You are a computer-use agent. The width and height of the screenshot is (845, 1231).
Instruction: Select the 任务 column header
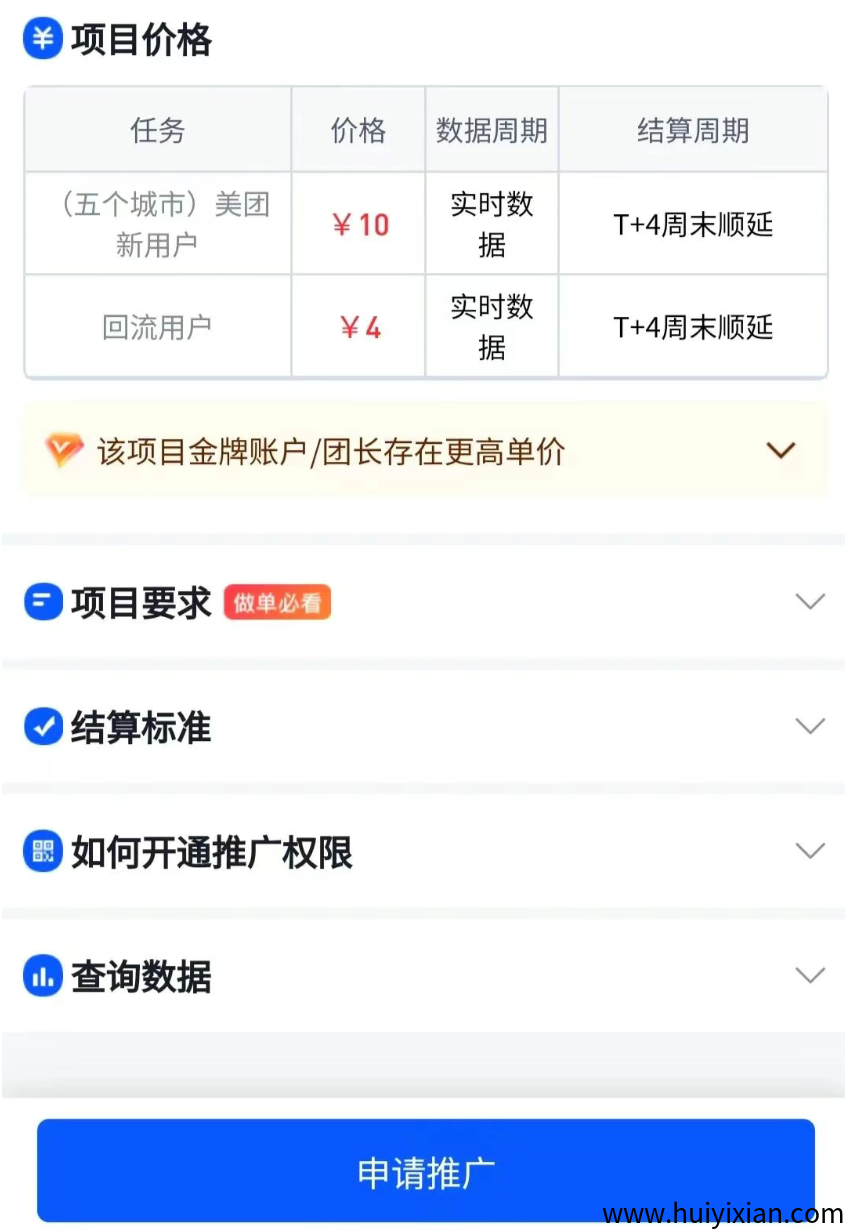pyautogui.click(x=157, y=128)
